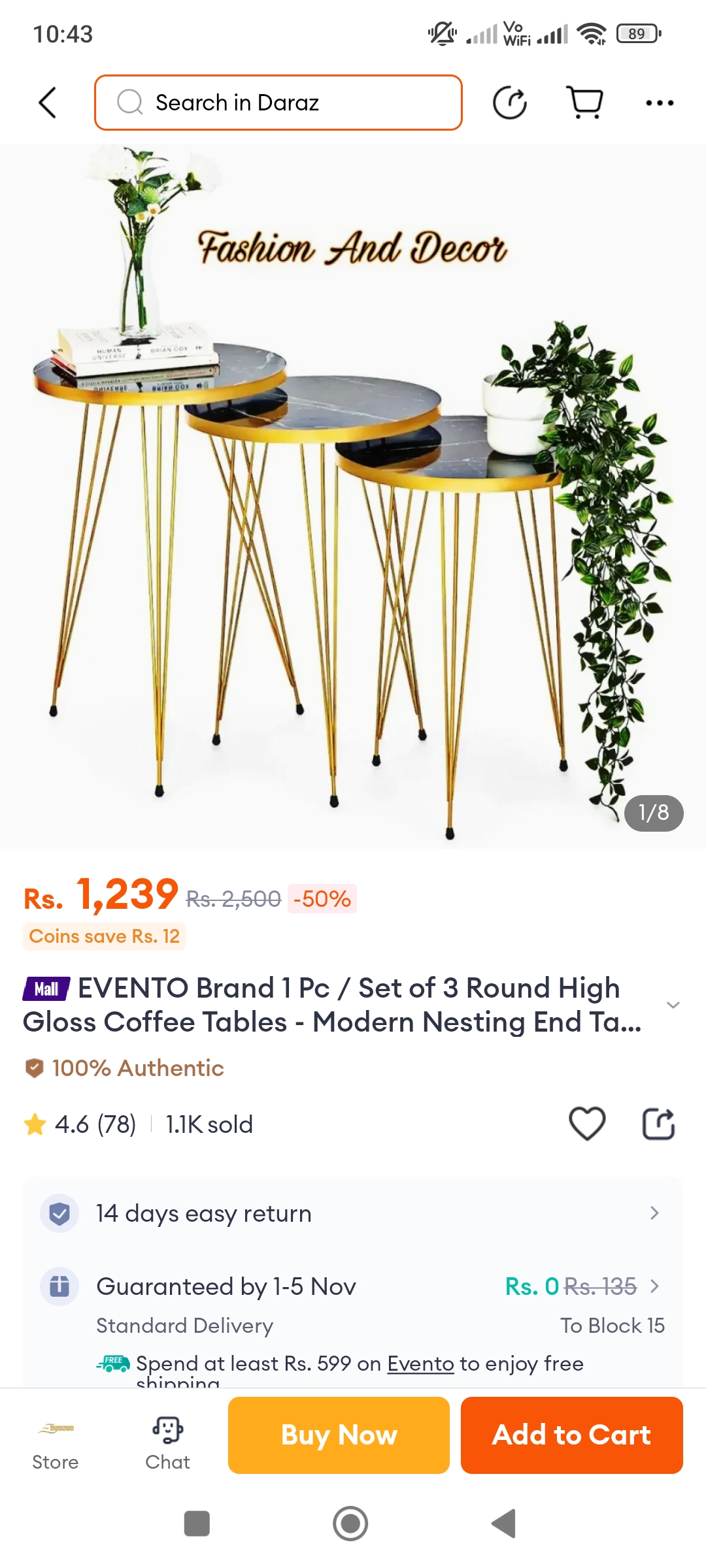Add to Cart the coffee tables
Viewport: 706px width, 1568px height.
coord(571,1435)
